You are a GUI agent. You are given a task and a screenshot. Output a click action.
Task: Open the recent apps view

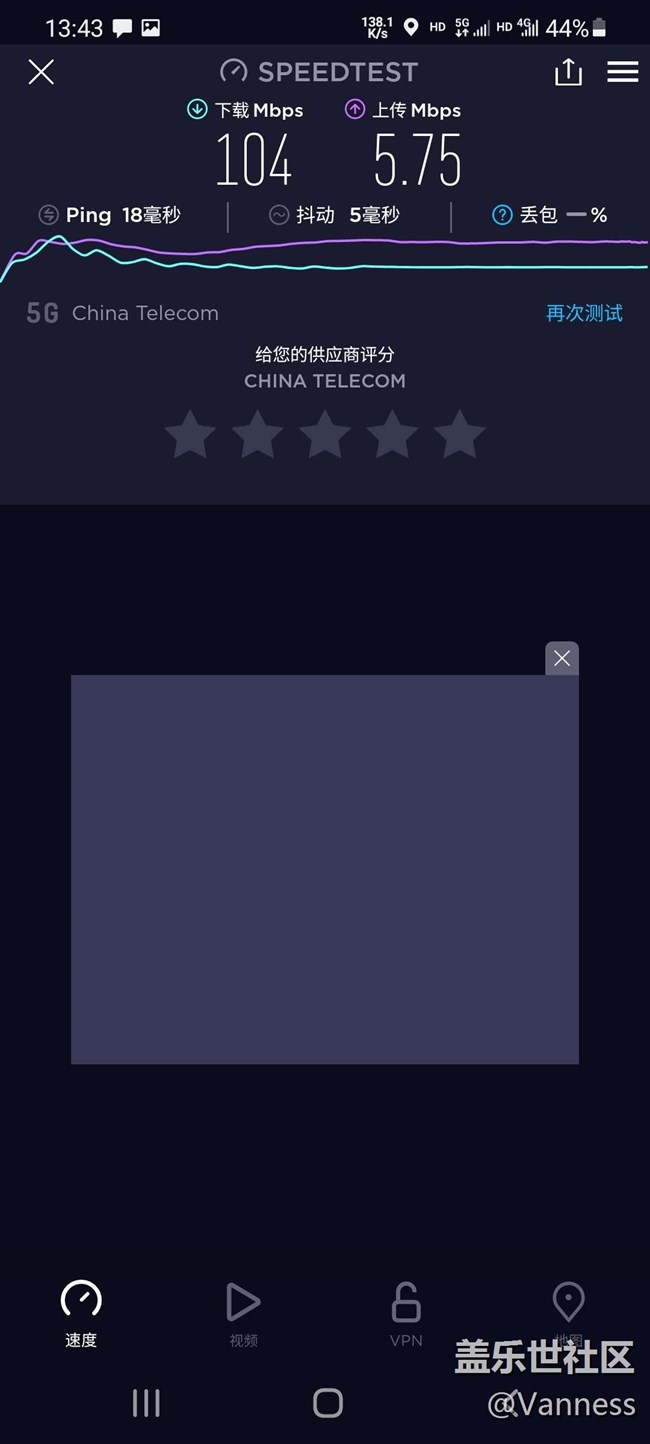point(146,1402)
